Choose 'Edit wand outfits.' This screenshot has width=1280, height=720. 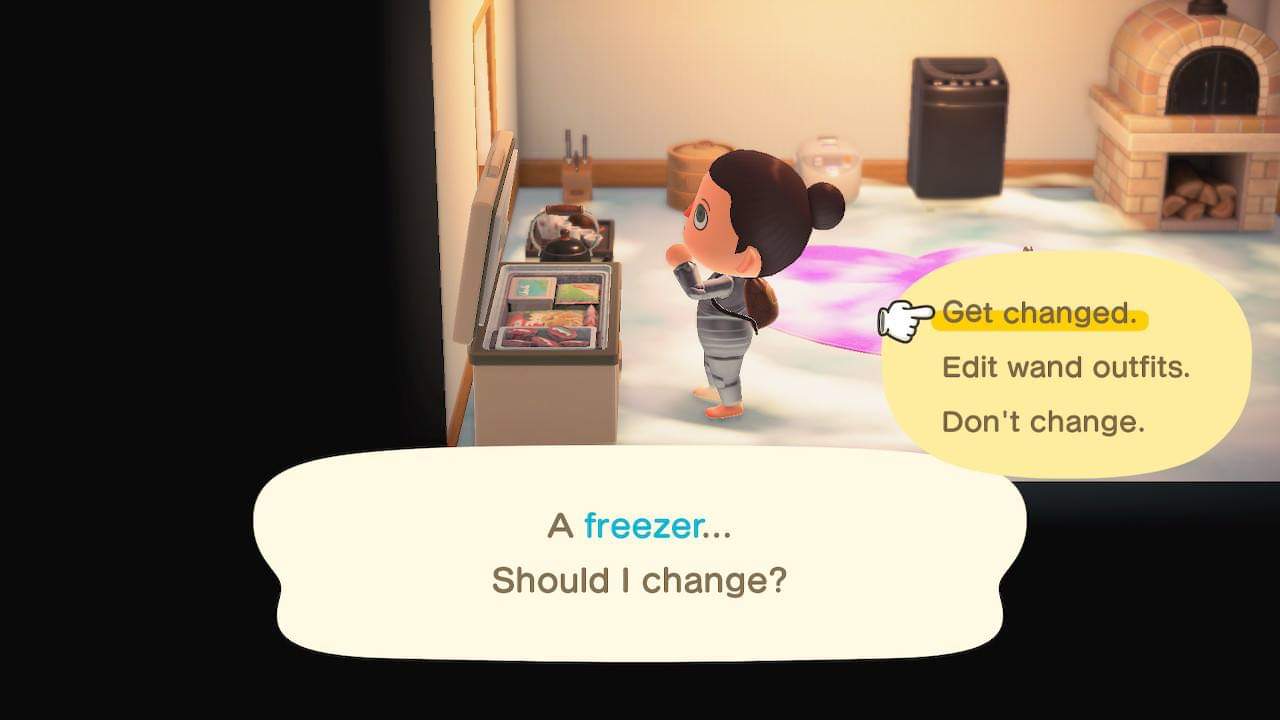[1066, 368]
